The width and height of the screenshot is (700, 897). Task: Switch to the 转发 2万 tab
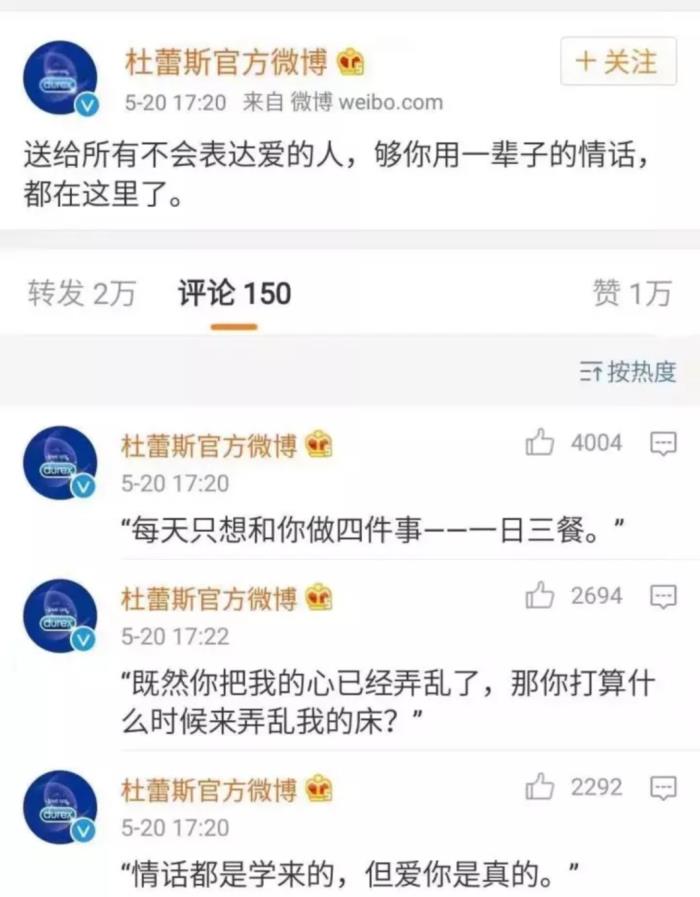81,293
